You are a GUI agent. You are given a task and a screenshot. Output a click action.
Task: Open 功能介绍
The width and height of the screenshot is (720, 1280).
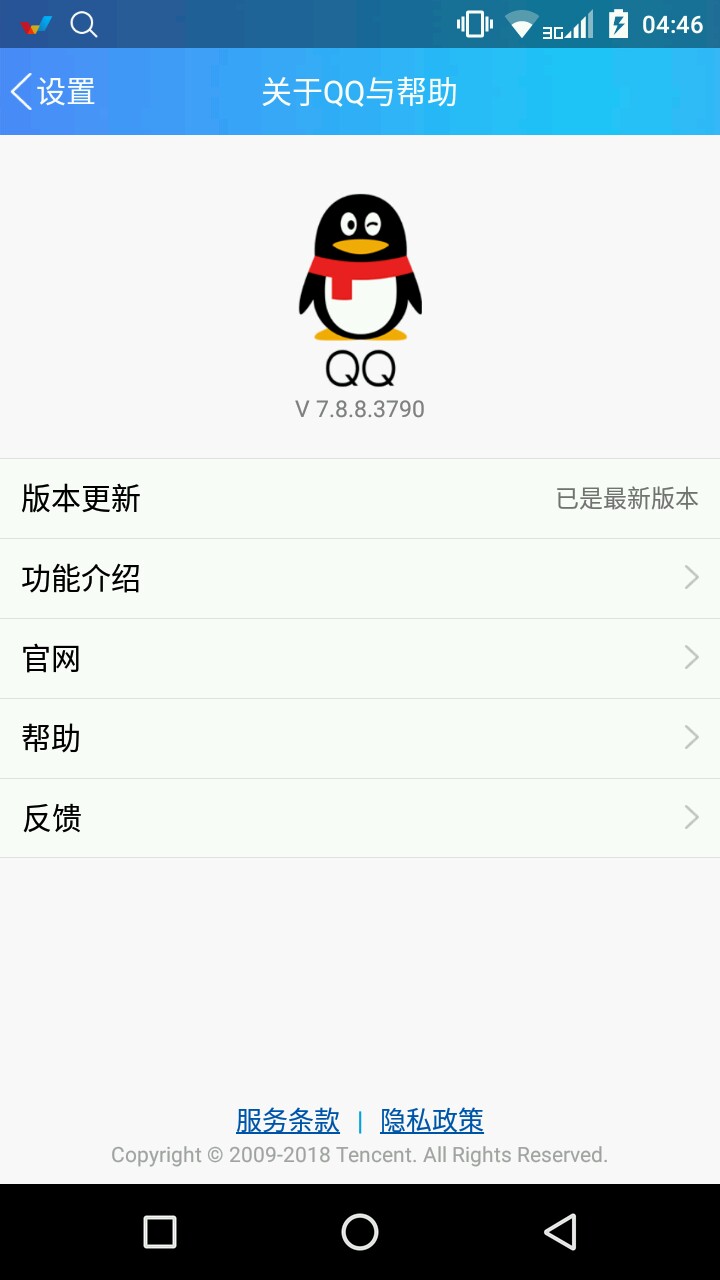click(x=360, y=579)
